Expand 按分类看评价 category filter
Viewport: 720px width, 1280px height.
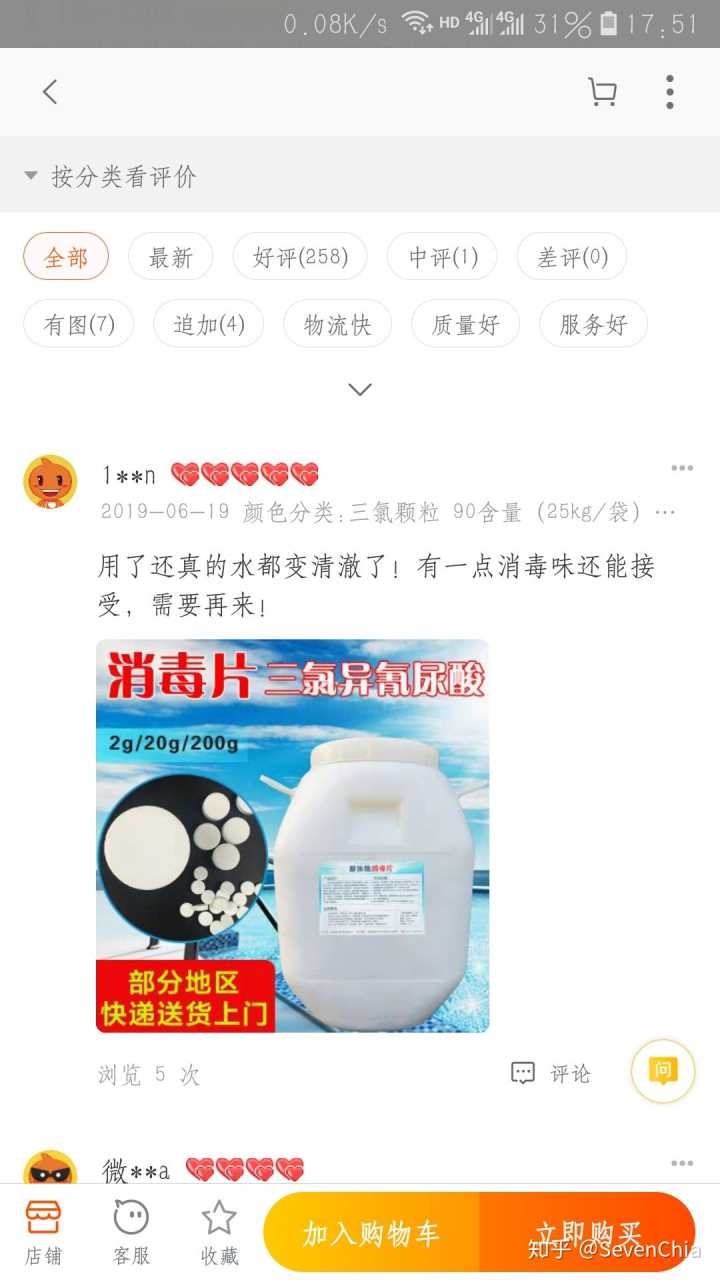pyautogui.click(x=110, y=177)
